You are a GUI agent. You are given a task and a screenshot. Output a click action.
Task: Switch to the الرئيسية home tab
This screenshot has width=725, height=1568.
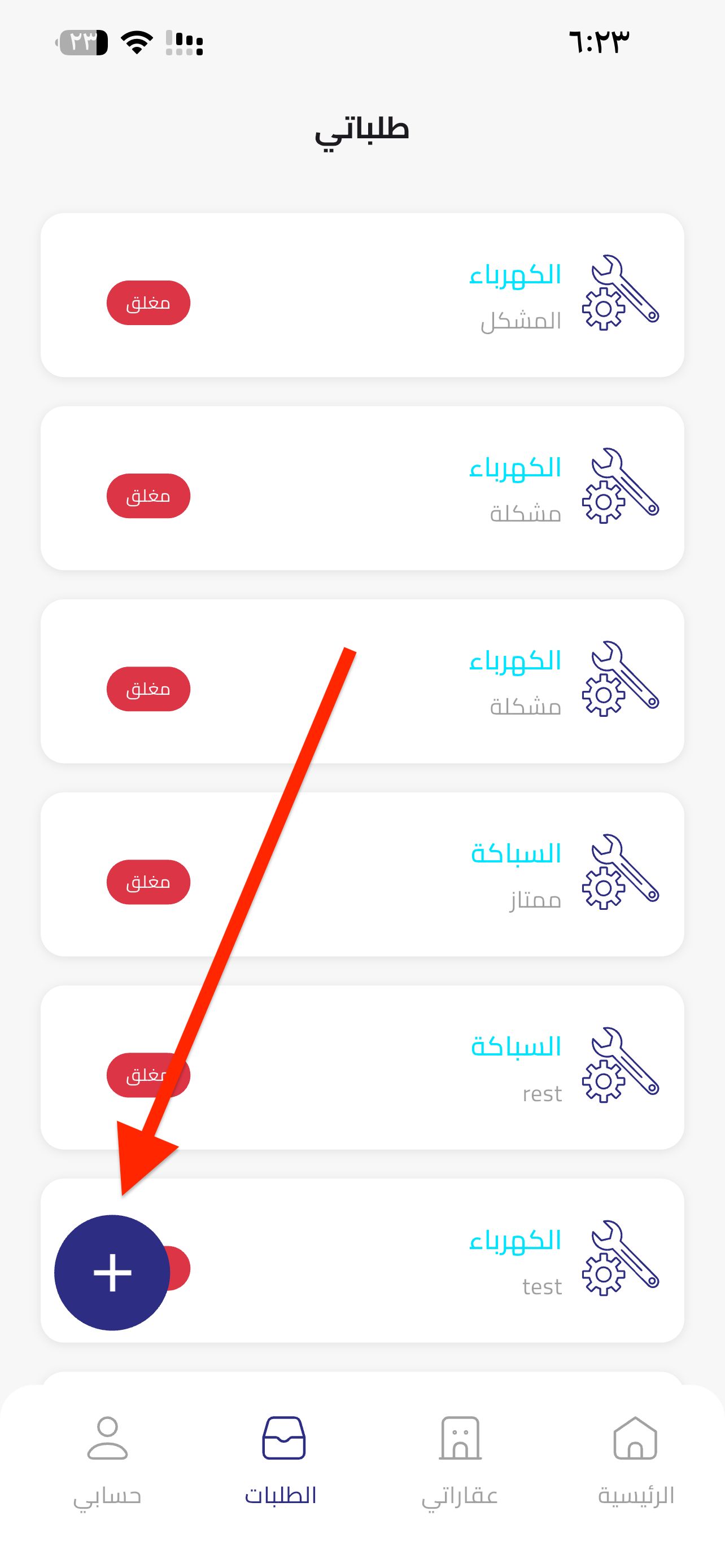636,1461
